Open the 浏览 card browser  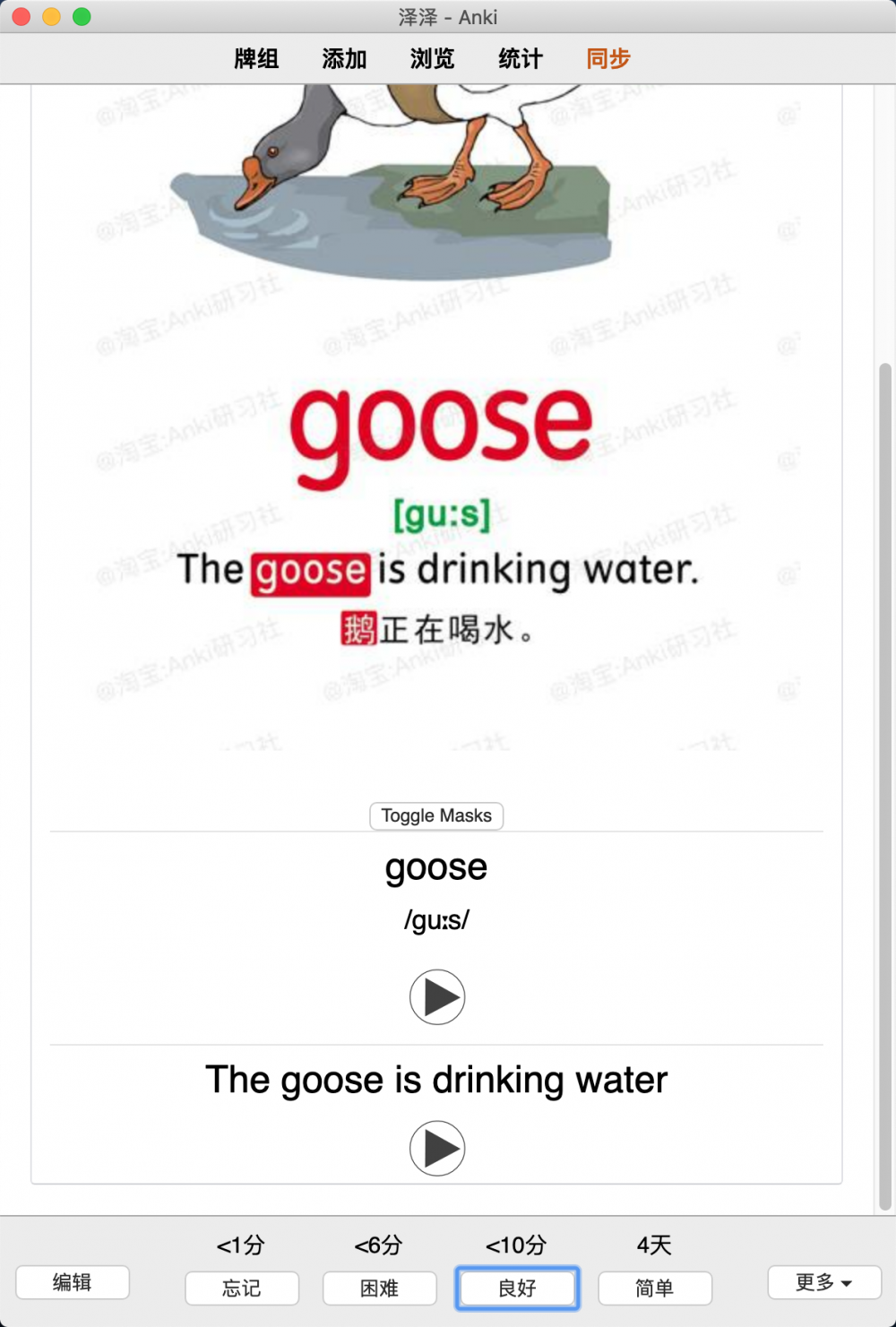click(x=433, y=59)
